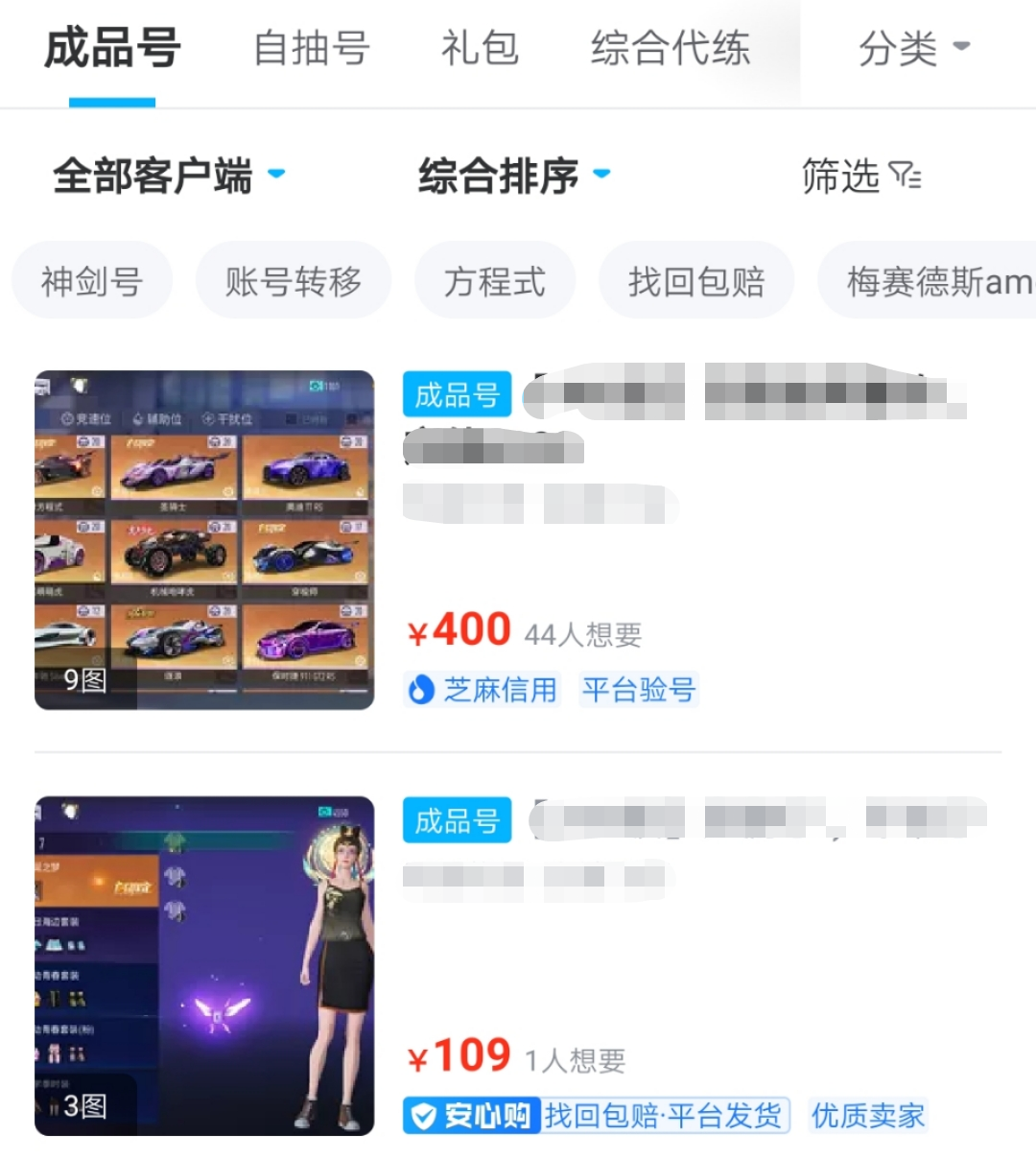Expand the 分类 dropdown
Image resolution: width=1036 pixels, height=1159 pixels.
913,48
